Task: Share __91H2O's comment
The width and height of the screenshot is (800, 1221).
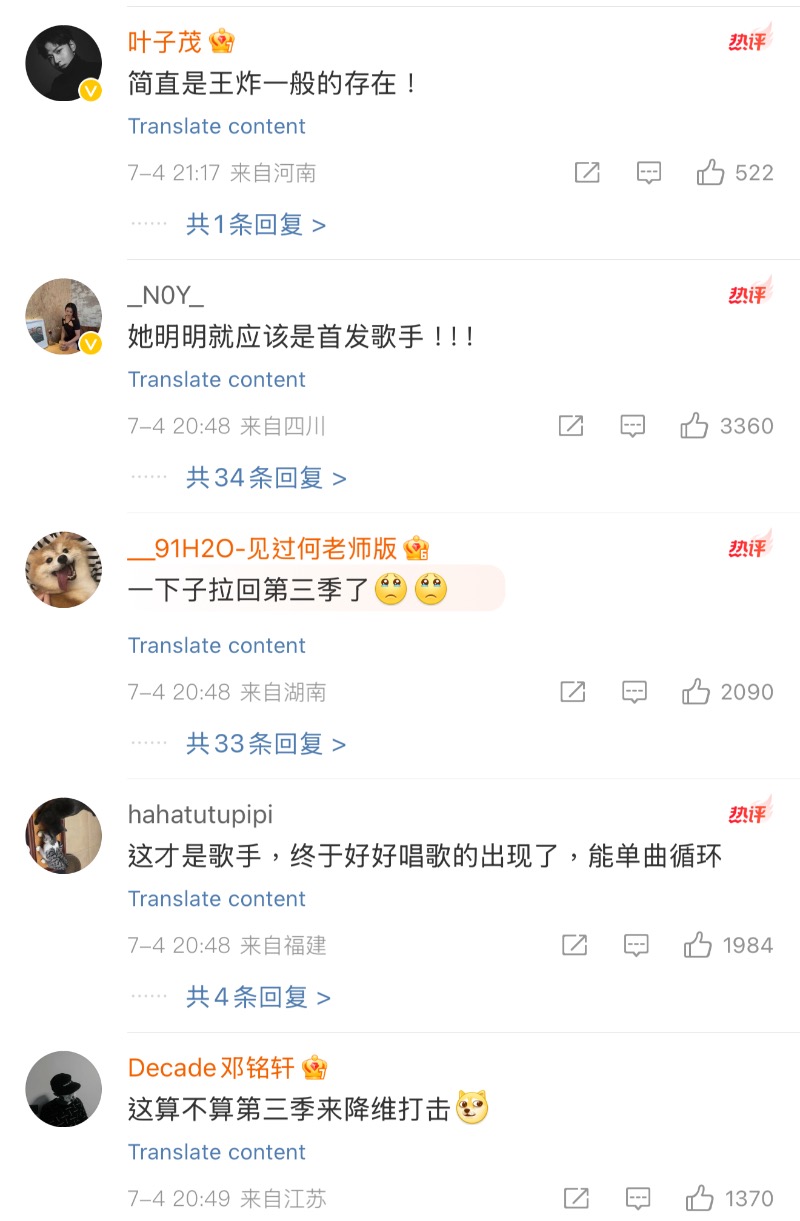Action: (572, 692)
